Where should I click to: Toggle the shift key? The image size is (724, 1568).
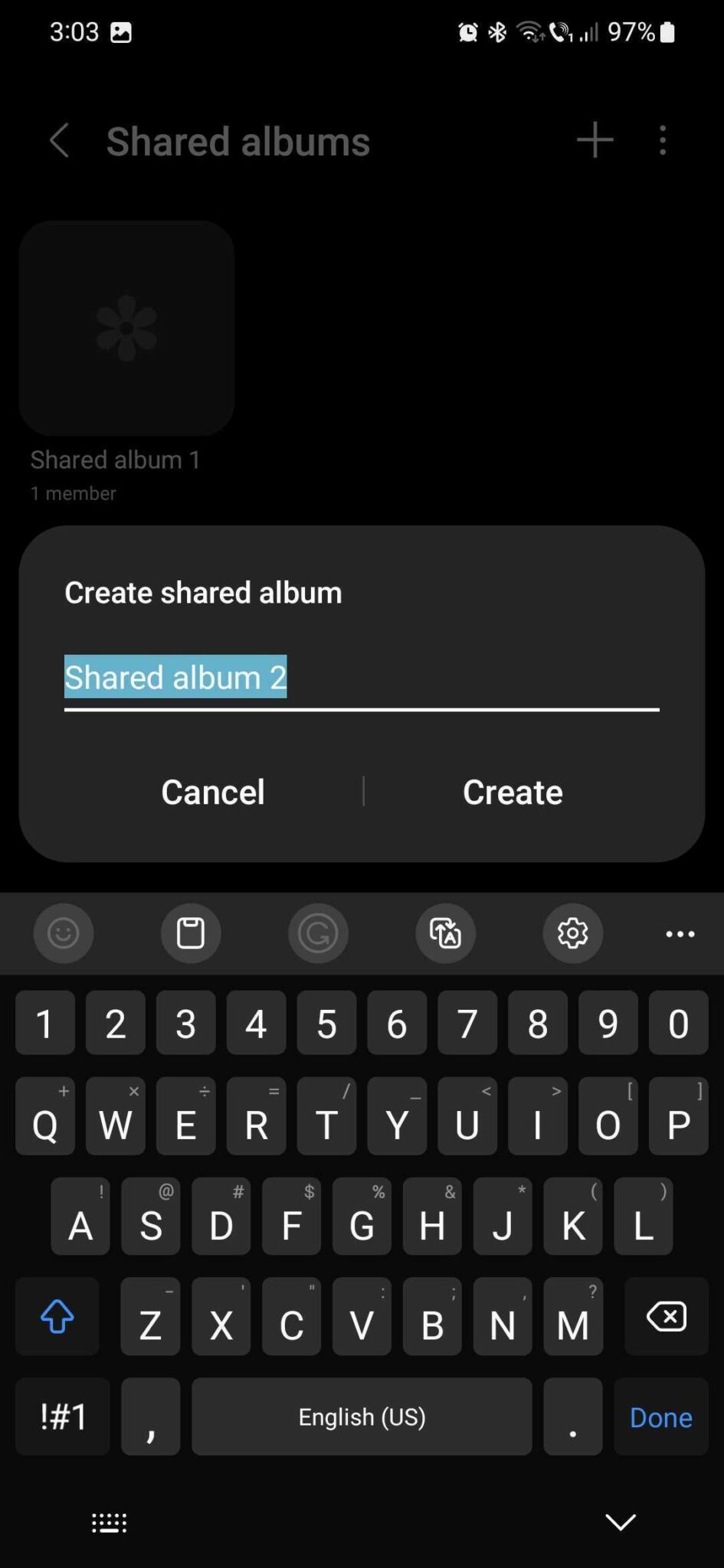pos(57,1317)
